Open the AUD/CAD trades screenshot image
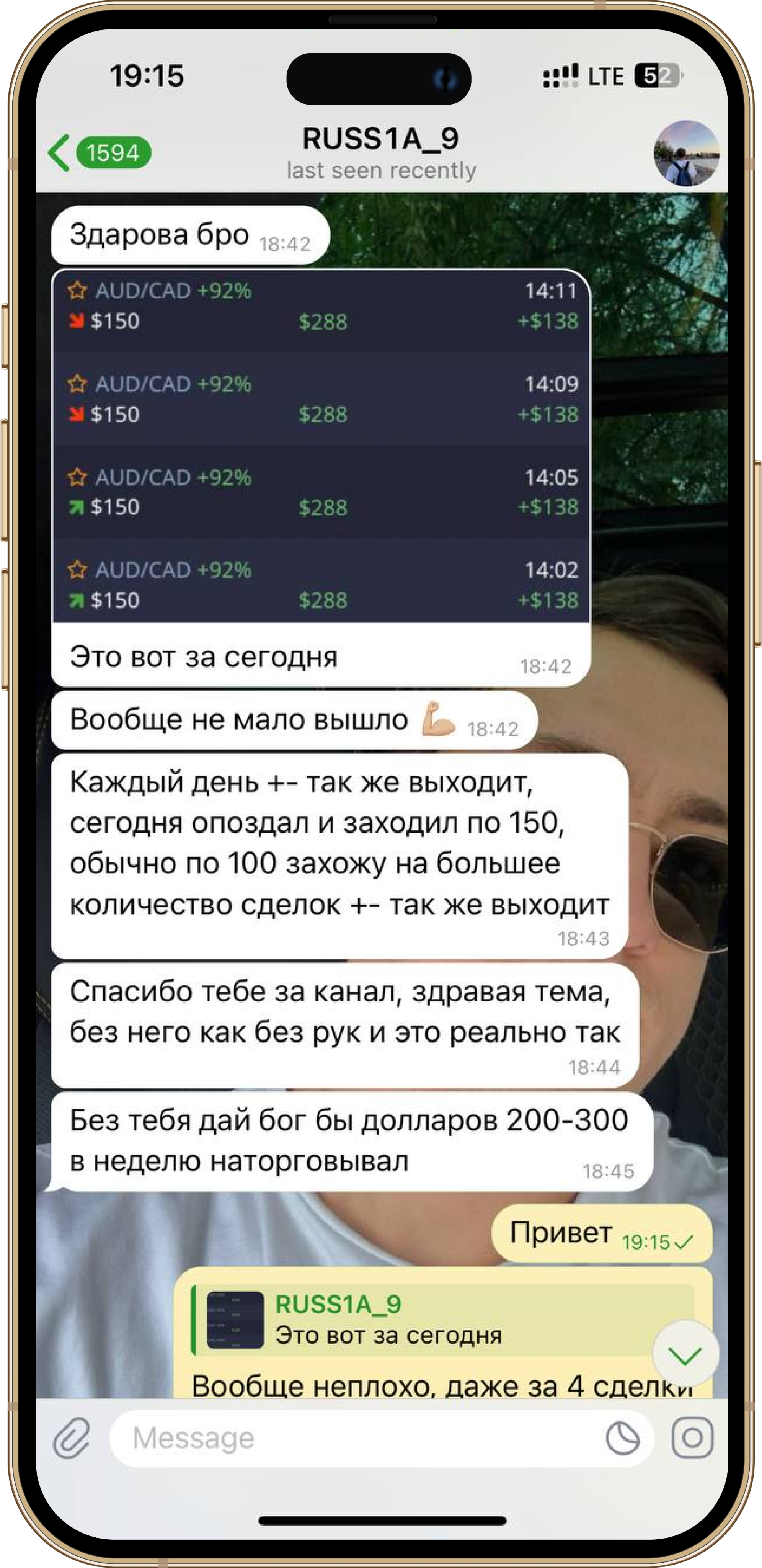 coord(321,446)
